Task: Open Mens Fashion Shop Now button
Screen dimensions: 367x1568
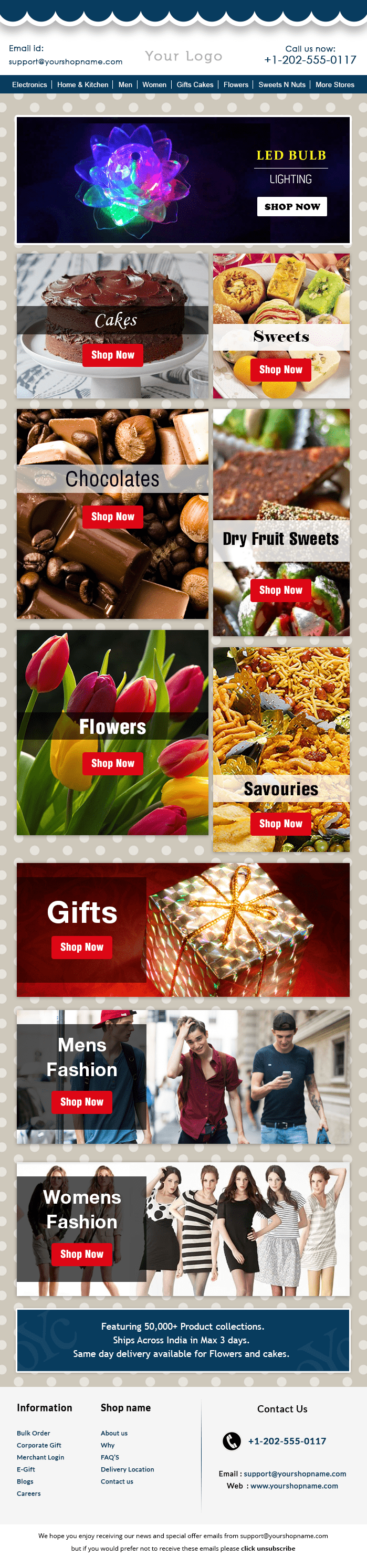Action: (x=81, y=1102)
